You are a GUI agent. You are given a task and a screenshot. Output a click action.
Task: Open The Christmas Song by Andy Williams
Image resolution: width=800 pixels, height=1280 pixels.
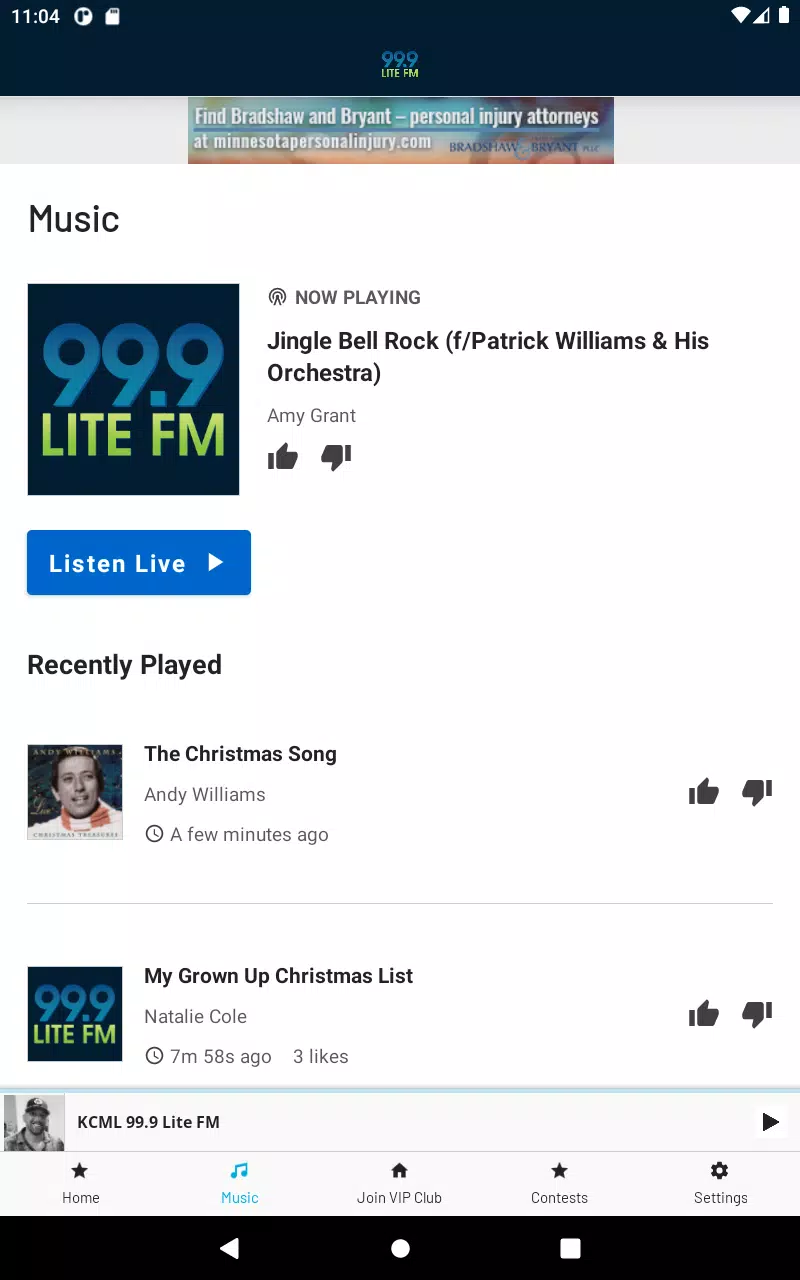[240, 754]
